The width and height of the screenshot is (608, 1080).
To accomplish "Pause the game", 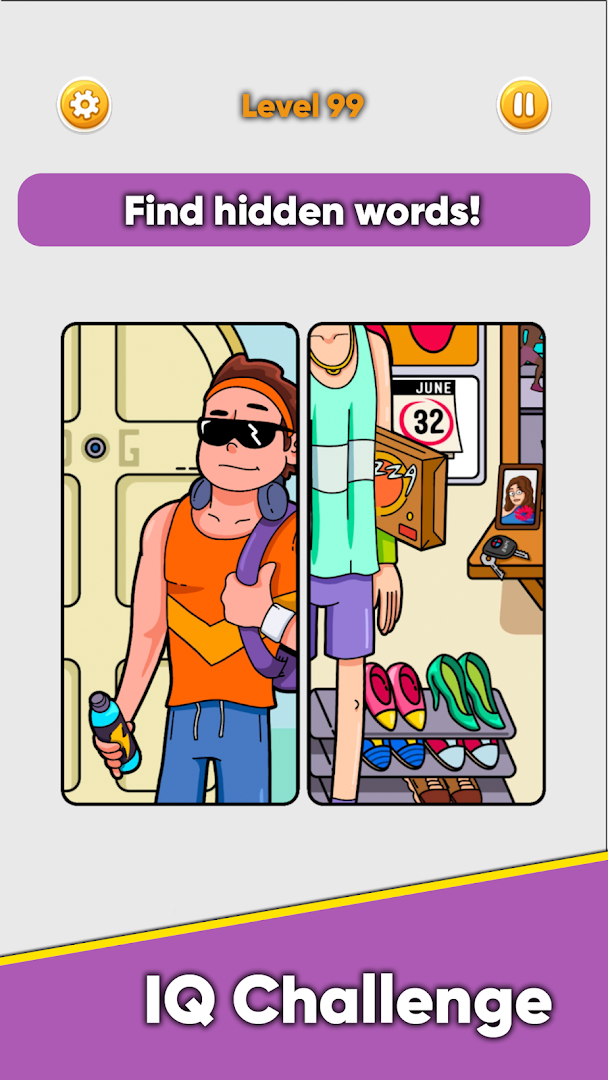I will coord(523,104).
